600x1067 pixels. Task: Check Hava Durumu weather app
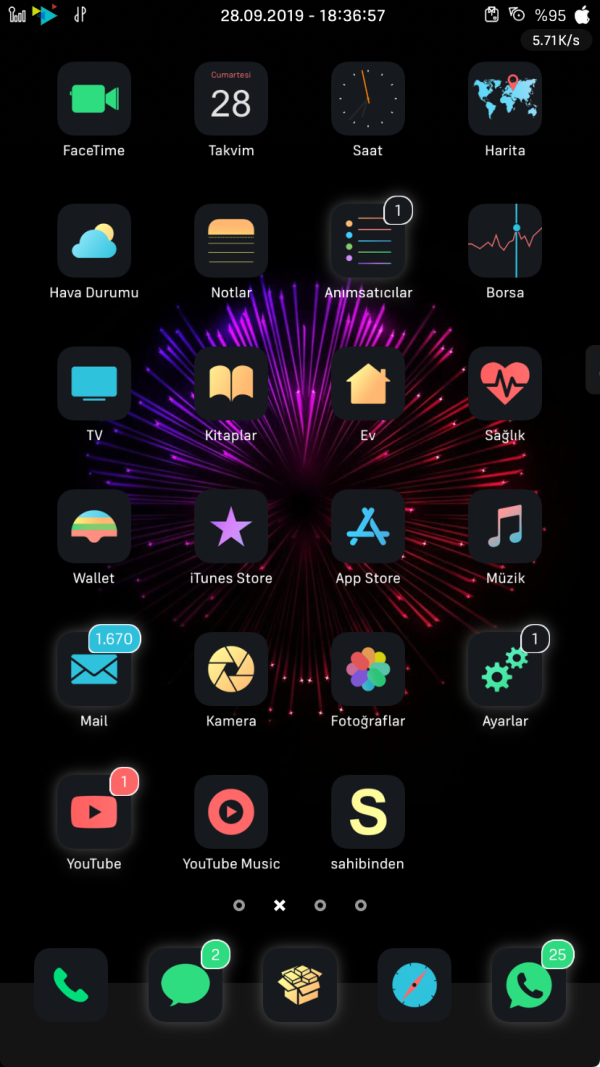[94, 241]
